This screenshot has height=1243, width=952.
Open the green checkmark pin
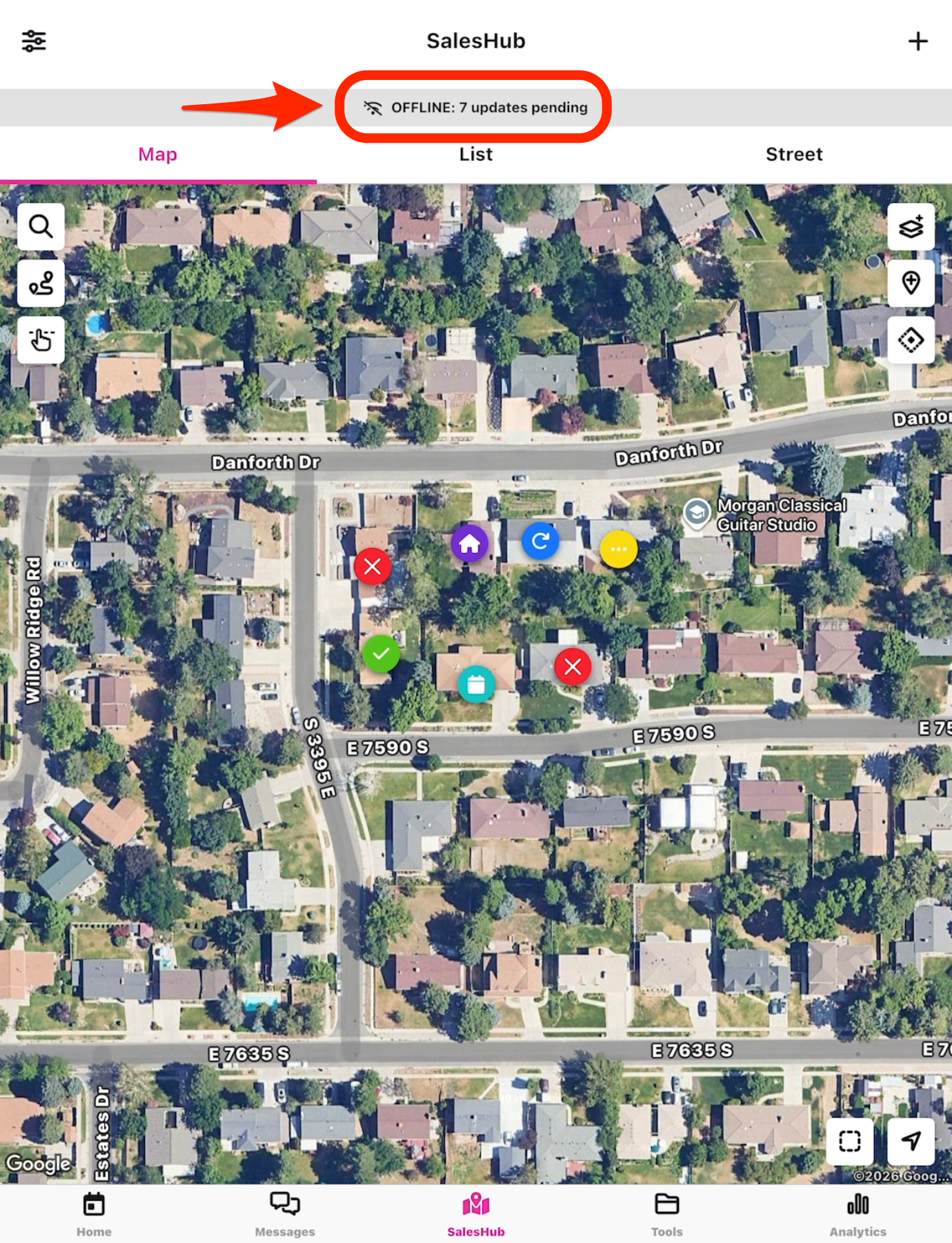(381, 653)
